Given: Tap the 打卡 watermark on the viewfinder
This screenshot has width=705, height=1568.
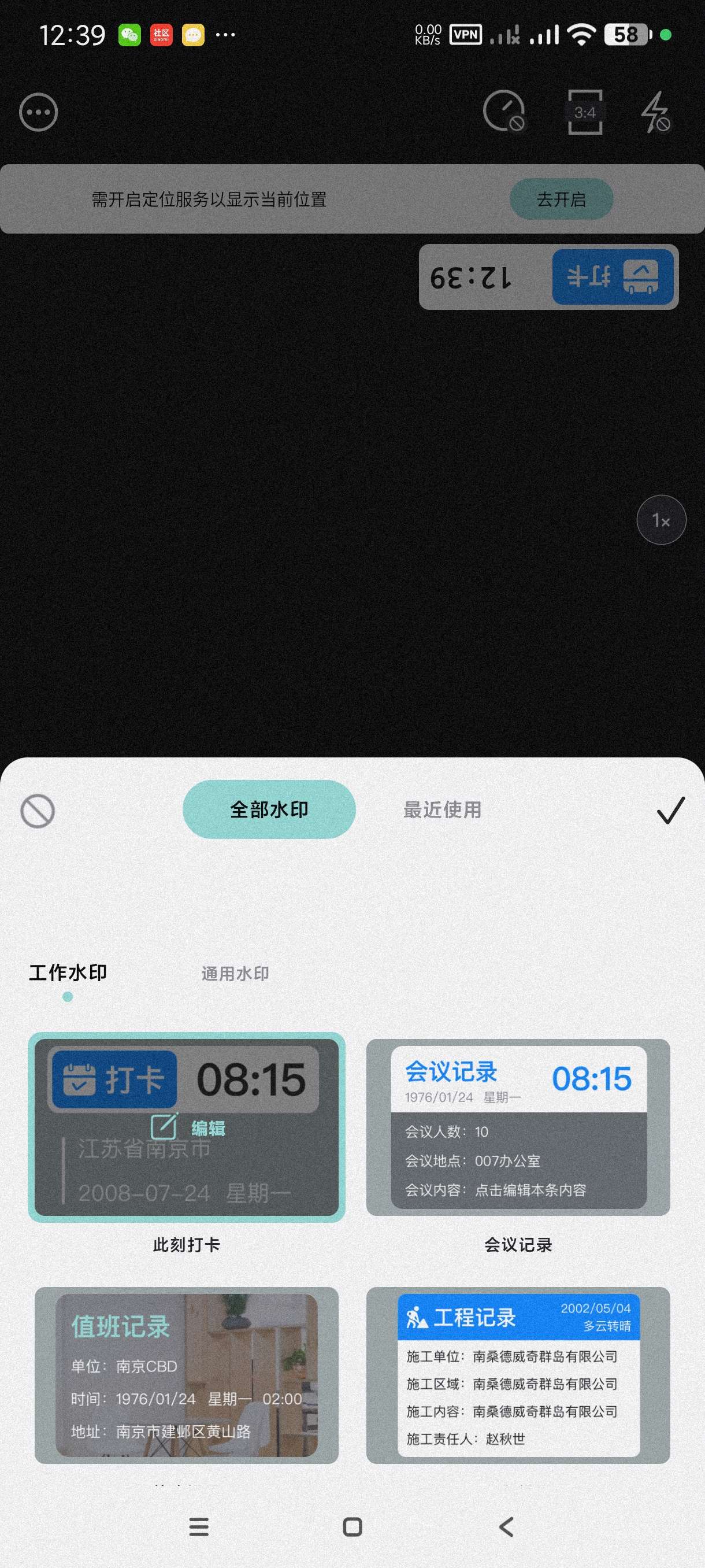Looking at the screenshot, I should (548, 277).
